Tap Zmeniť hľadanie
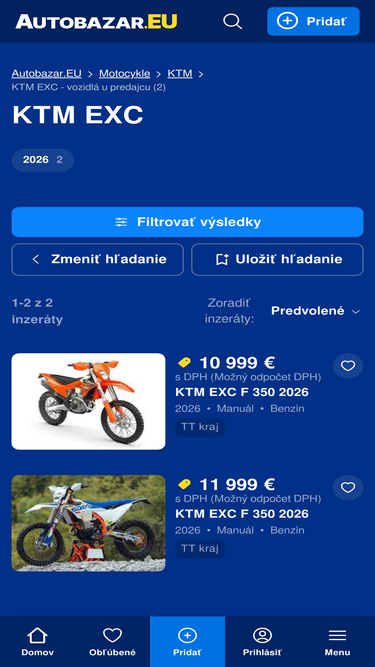 pyautogui.click(x=97, y=259)
